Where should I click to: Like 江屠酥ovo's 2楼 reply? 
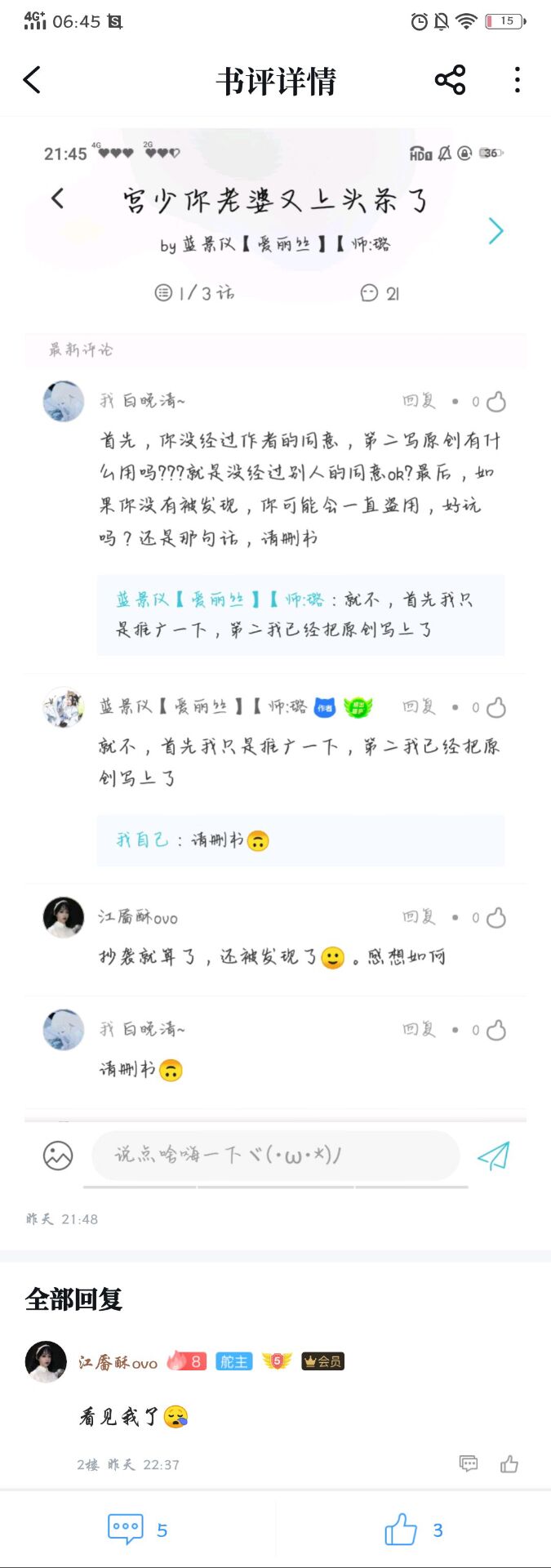pyautogui.click(x=509, y=1463)
